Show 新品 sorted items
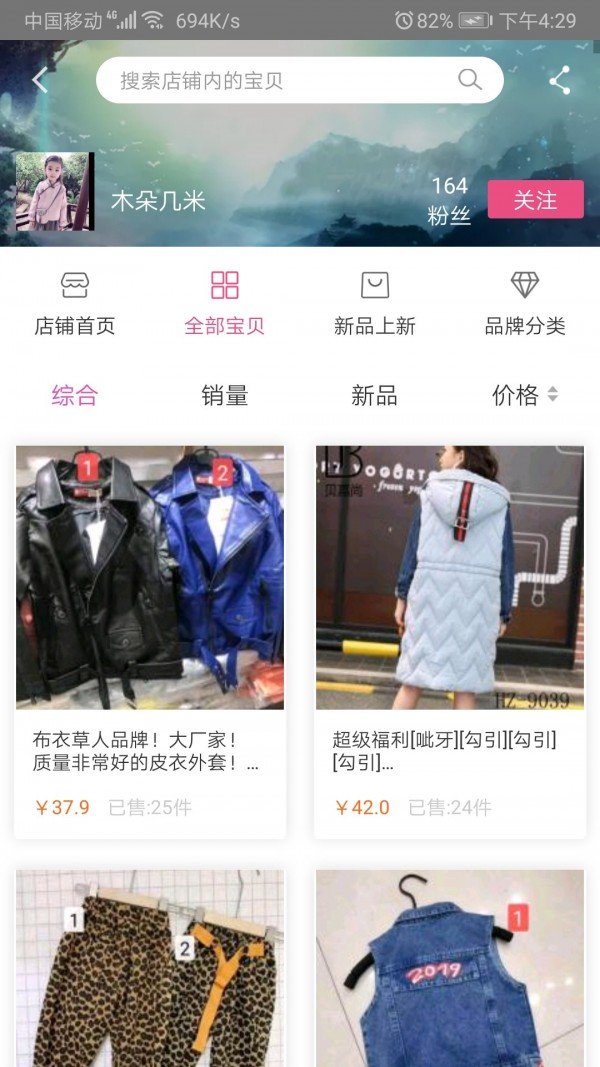The height and width of the screenshot is (1067, 600). 375,395
